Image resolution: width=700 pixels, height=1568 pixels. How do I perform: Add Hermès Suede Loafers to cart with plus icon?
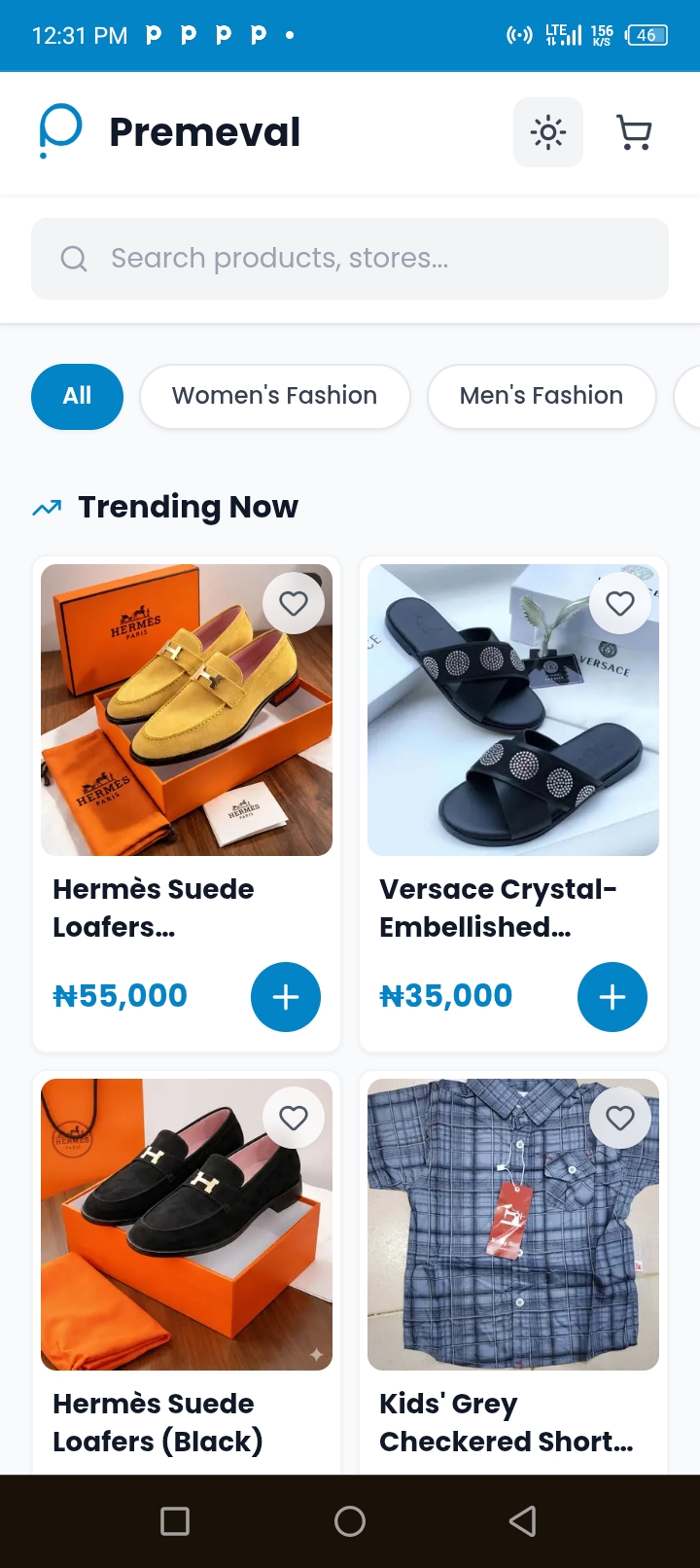[286, 996]
